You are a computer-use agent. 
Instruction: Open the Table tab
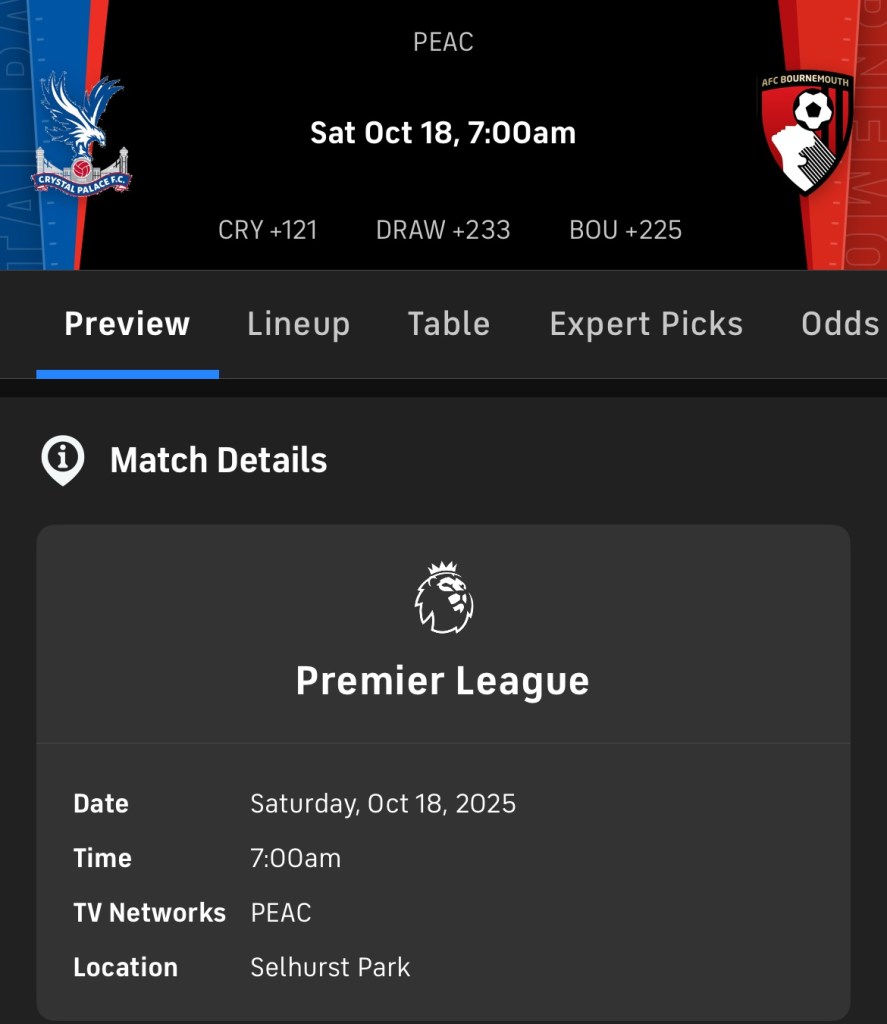coord(448,324)
